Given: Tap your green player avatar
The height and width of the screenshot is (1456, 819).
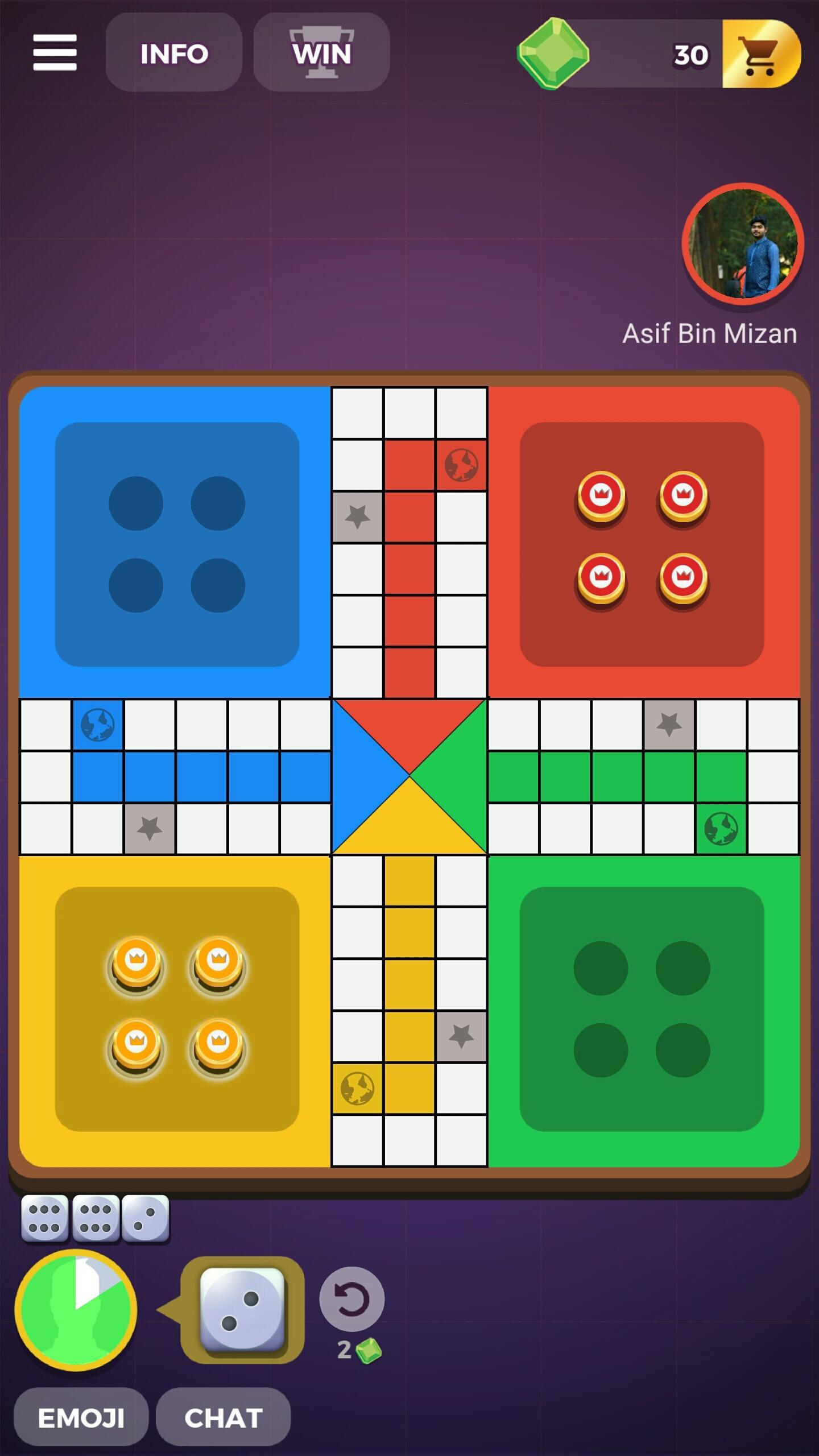Looking at the screenshot, I should [76, 1309].
